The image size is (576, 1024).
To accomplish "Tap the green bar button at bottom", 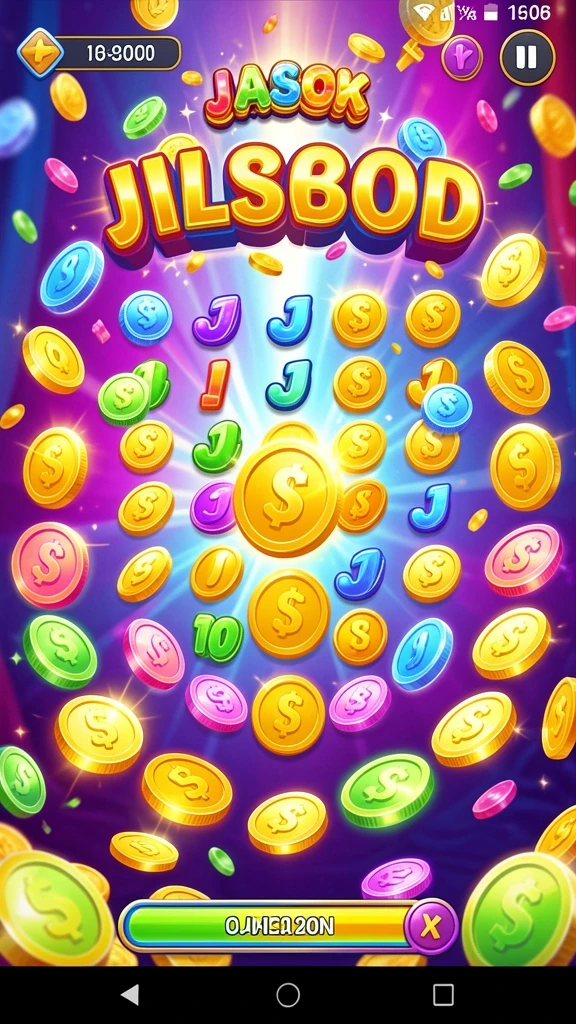I will tap(274, 925).
